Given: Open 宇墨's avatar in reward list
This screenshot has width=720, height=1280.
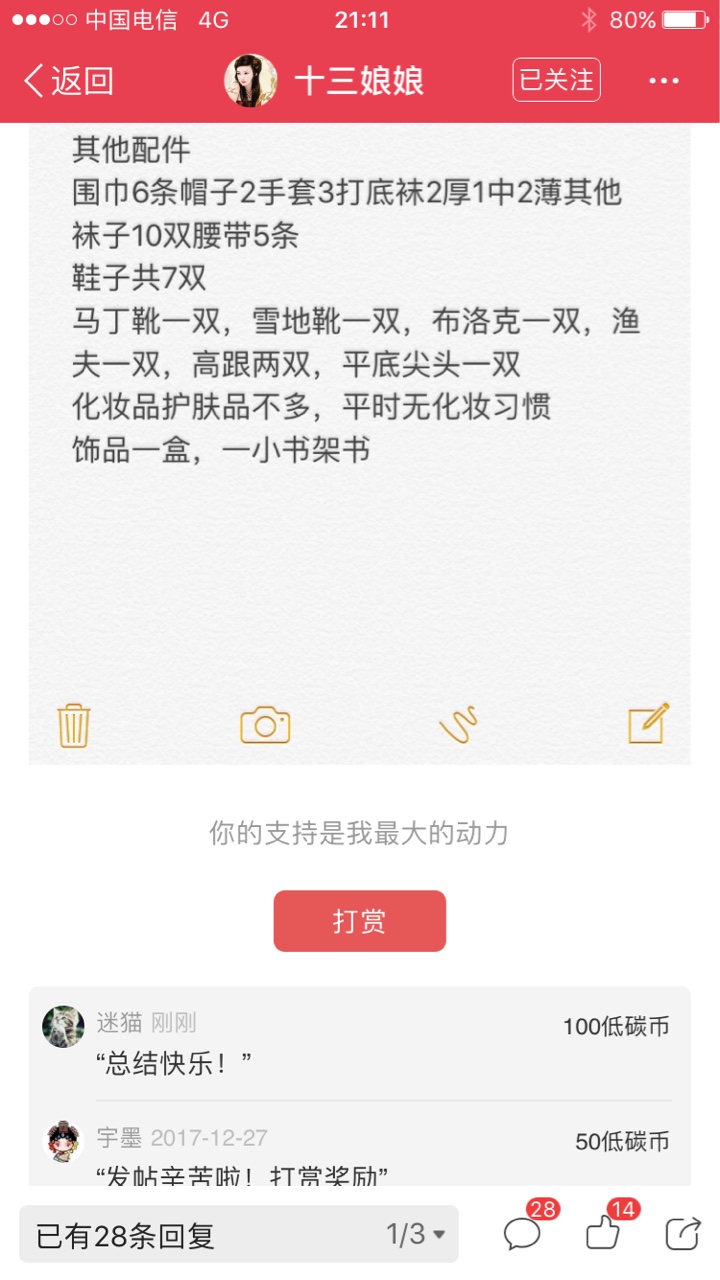Looking at the screenshot, I should (x=63, y=1141).
